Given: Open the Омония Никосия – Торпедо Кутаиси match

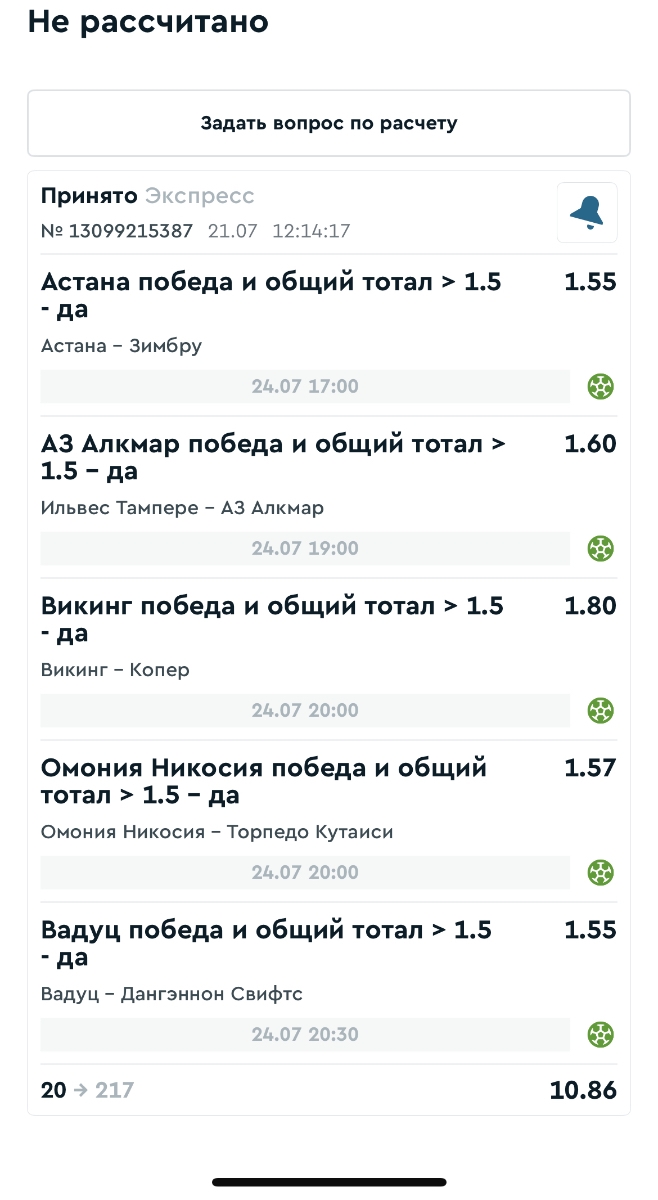Looking at the screenshot, I should [x=217, y=832].
